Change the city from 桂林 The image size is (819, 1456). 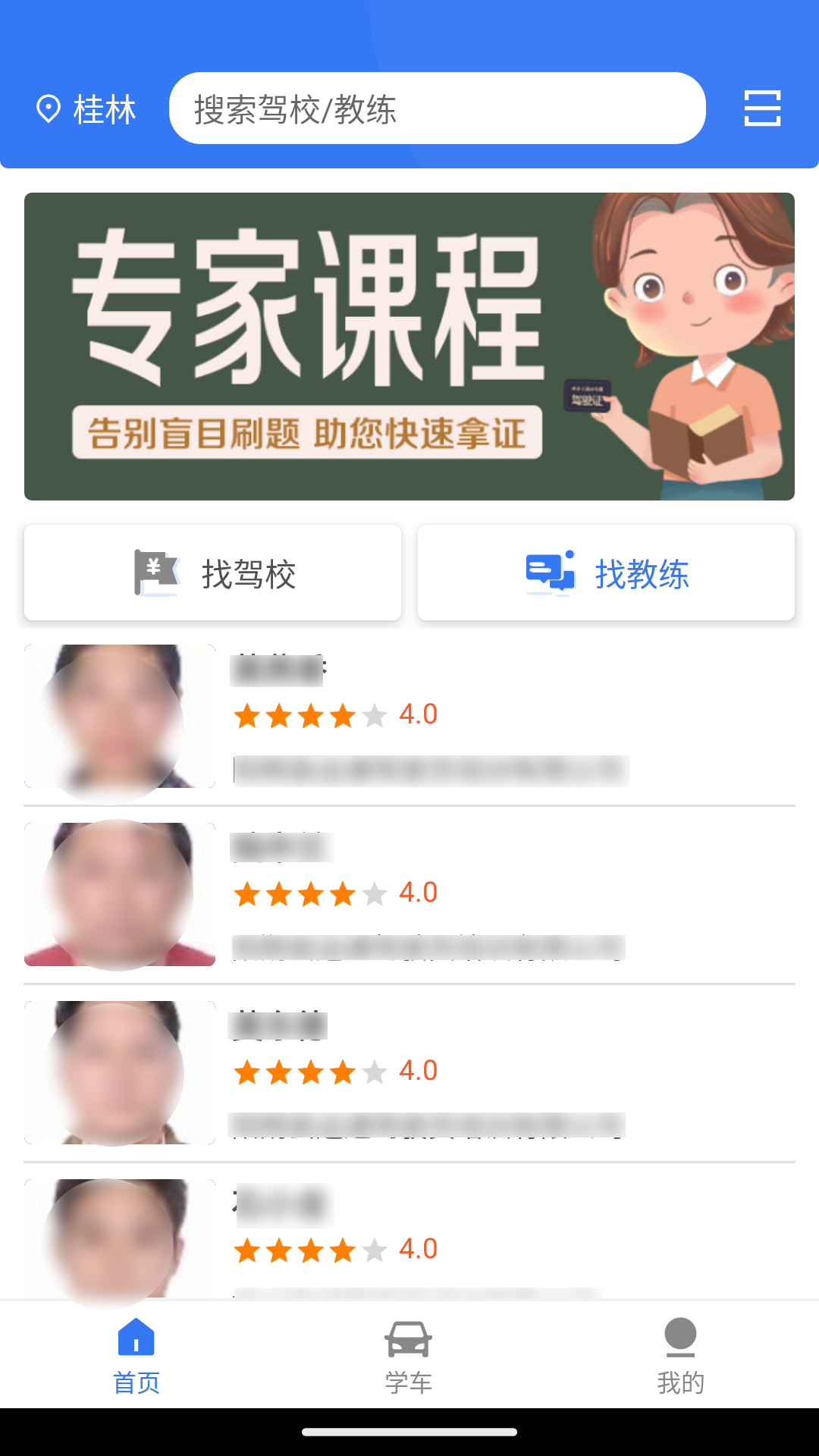[x=86, y=109]
